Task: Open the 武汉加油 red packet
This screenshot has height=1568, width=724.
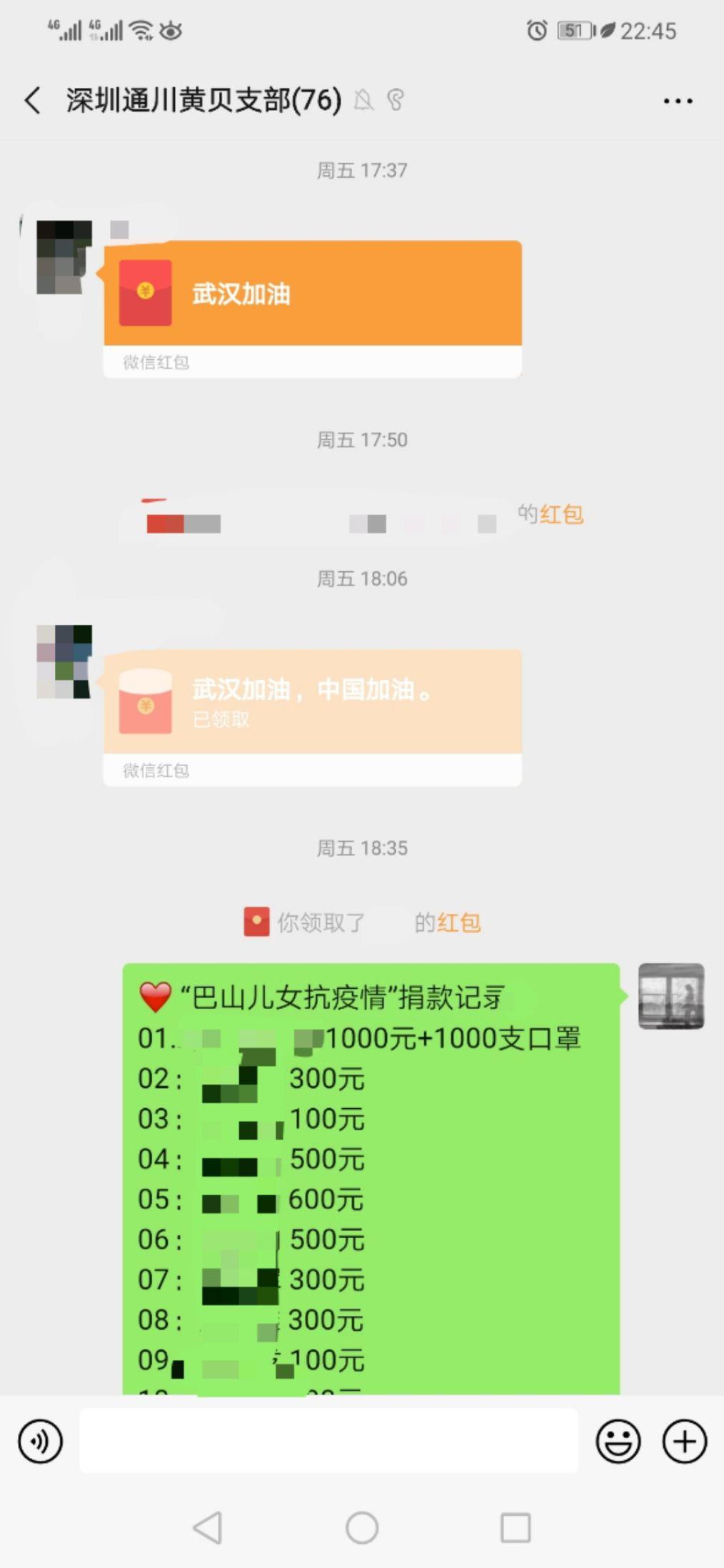Action: click(x=312, y=294)
